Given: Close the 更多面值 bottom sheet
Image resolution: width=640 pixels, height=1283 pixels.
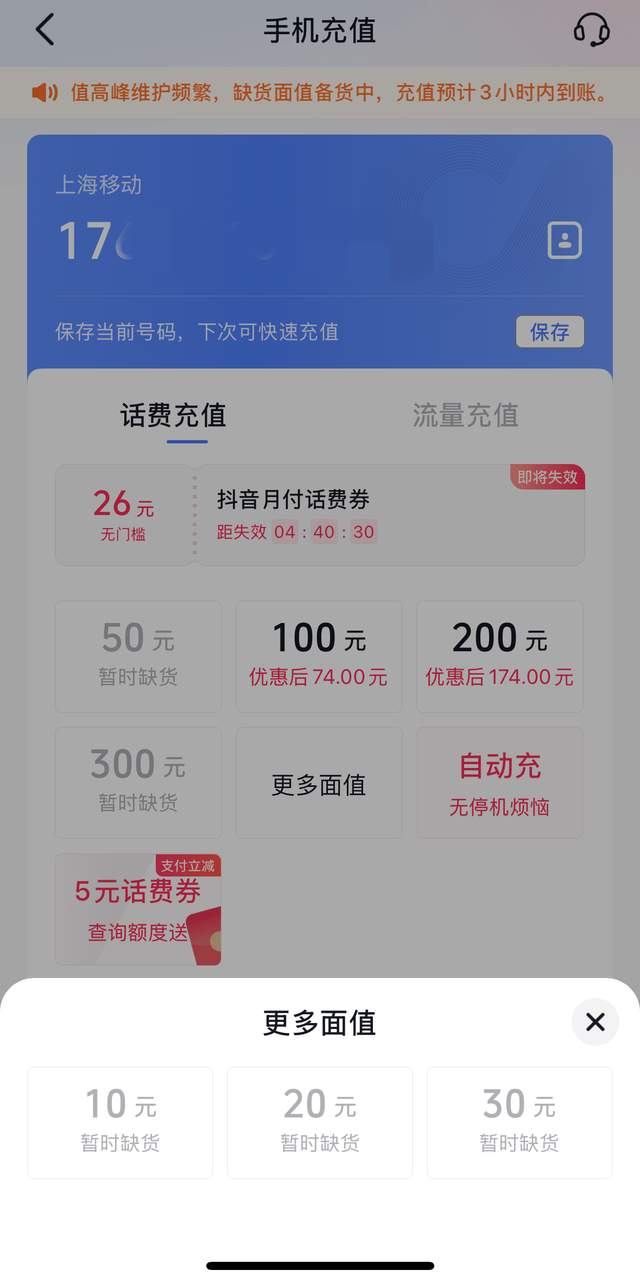Looking at the screenshot, I should [595, 1022].
